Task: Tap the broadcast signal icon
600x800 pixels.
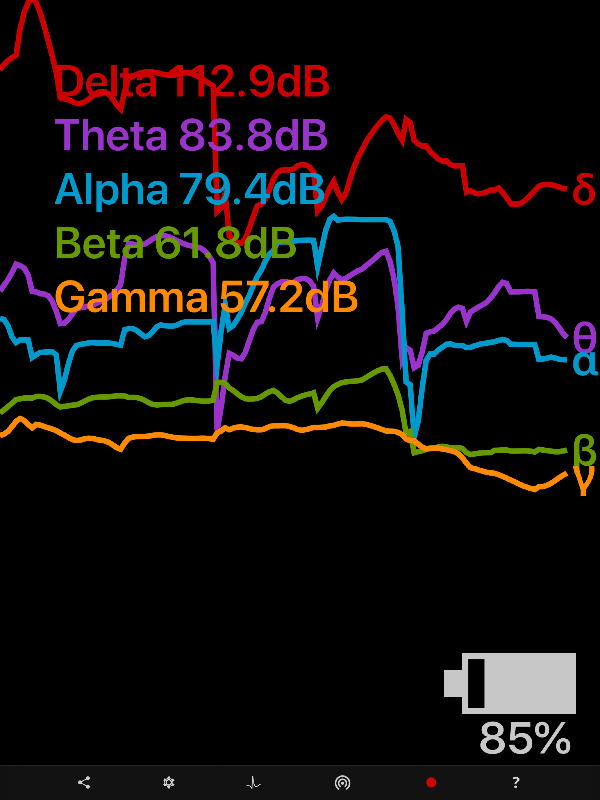Action: click(x=342, y=783)
